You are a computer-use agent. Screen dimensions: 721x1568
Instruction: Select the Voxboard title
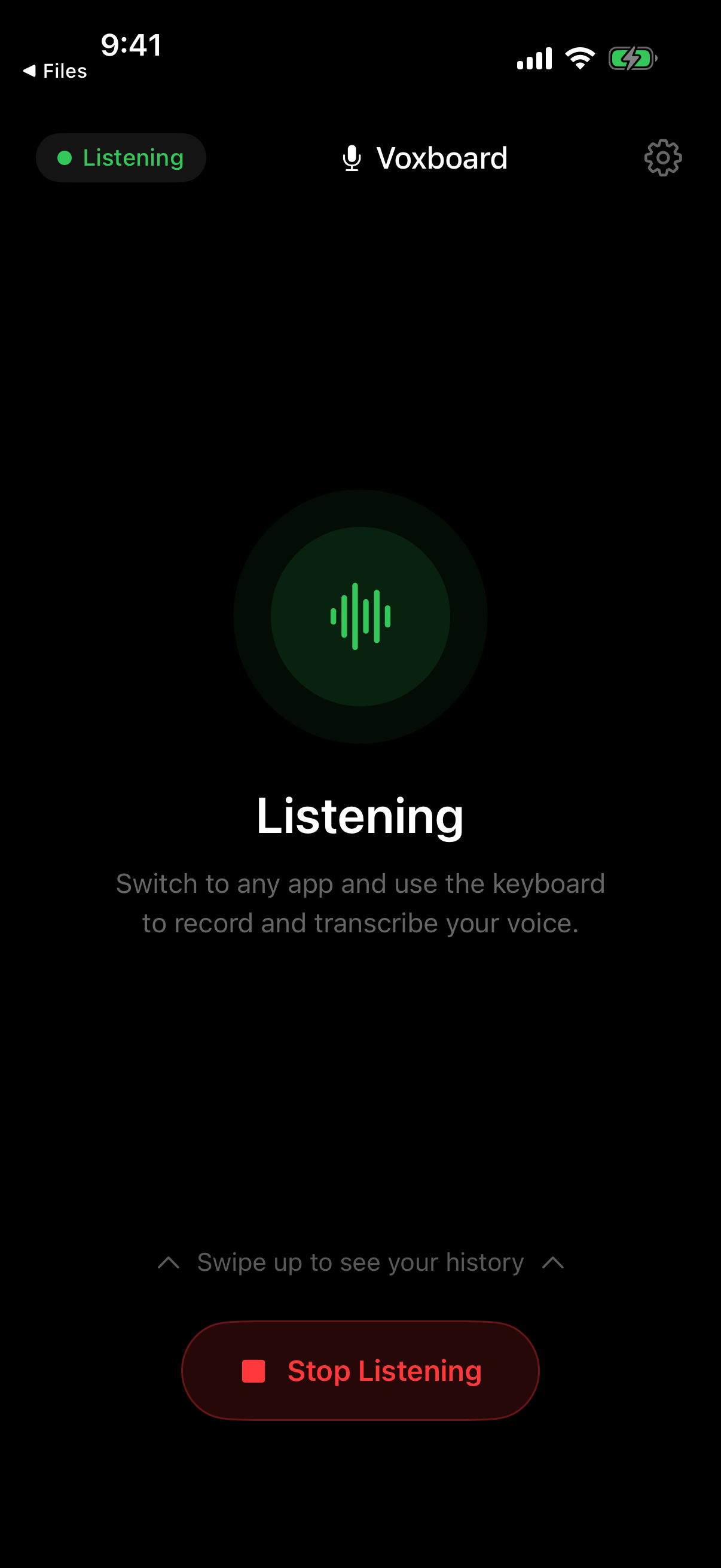[442, 158]
